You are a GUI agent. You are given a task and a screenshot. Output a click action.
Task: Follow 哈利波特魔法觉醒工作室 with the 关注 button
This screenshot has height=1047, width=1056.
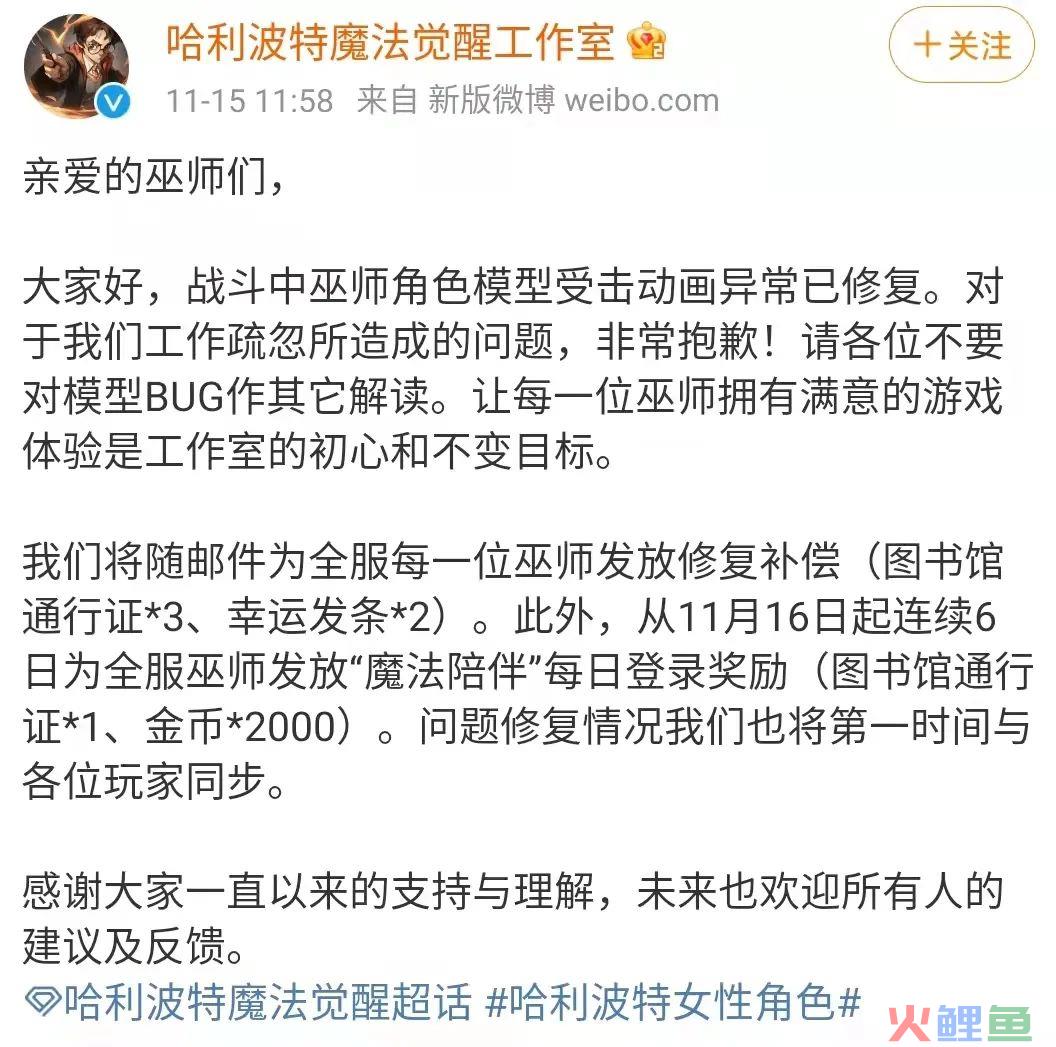click(x=961, y=46)
